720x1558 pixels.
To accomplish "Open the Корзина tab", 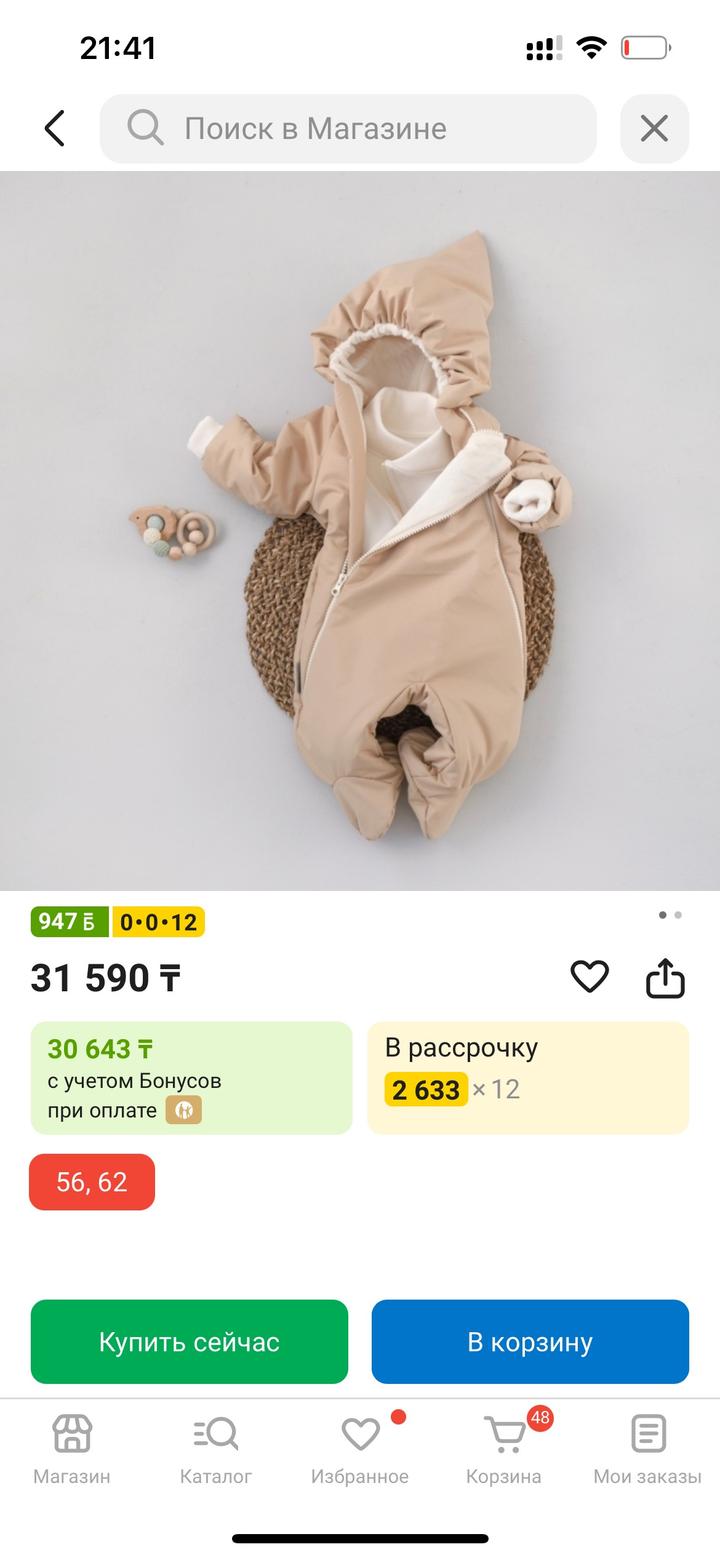I will pos(504,1448).
